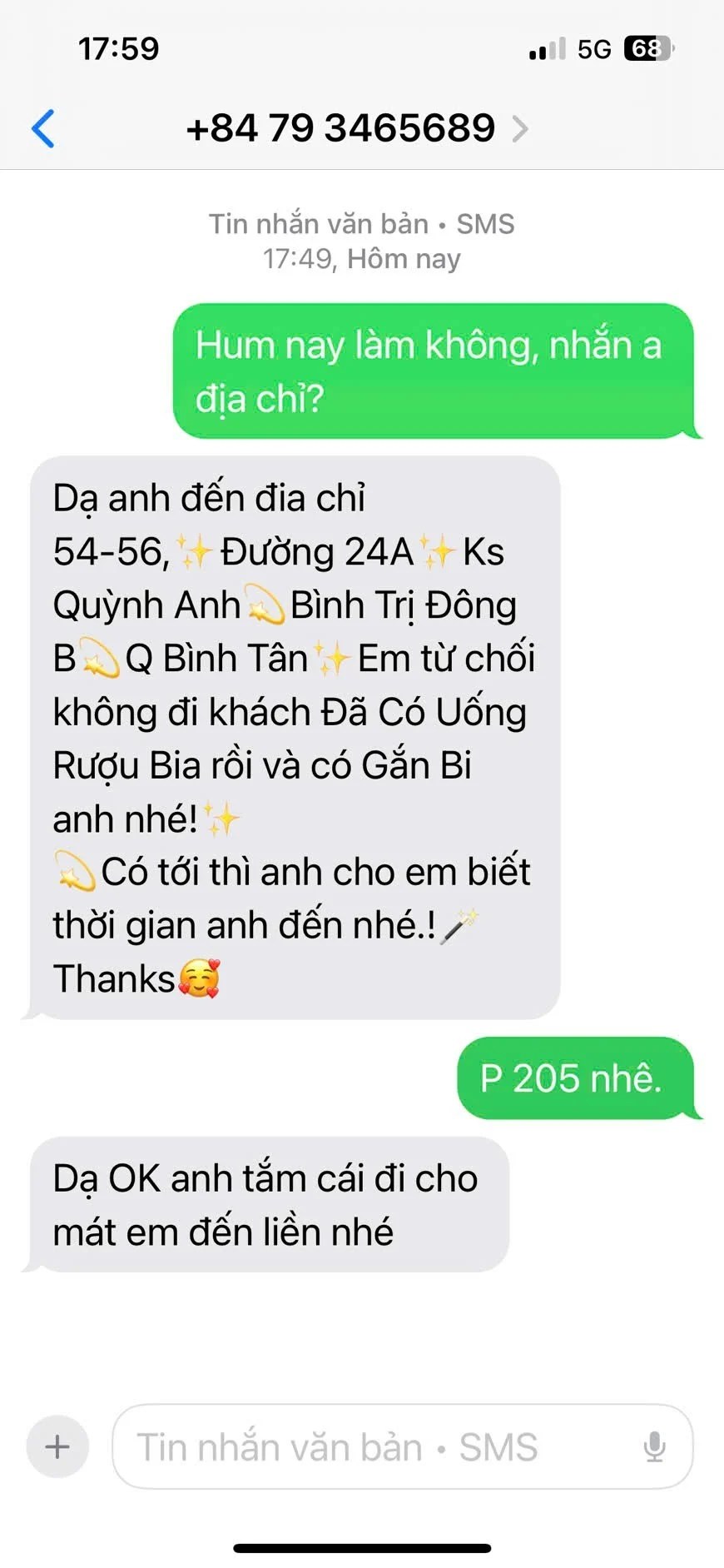Screen dimensions: 724x1568
Task: Go back to the messages list
Action: [x=43, y=129]
